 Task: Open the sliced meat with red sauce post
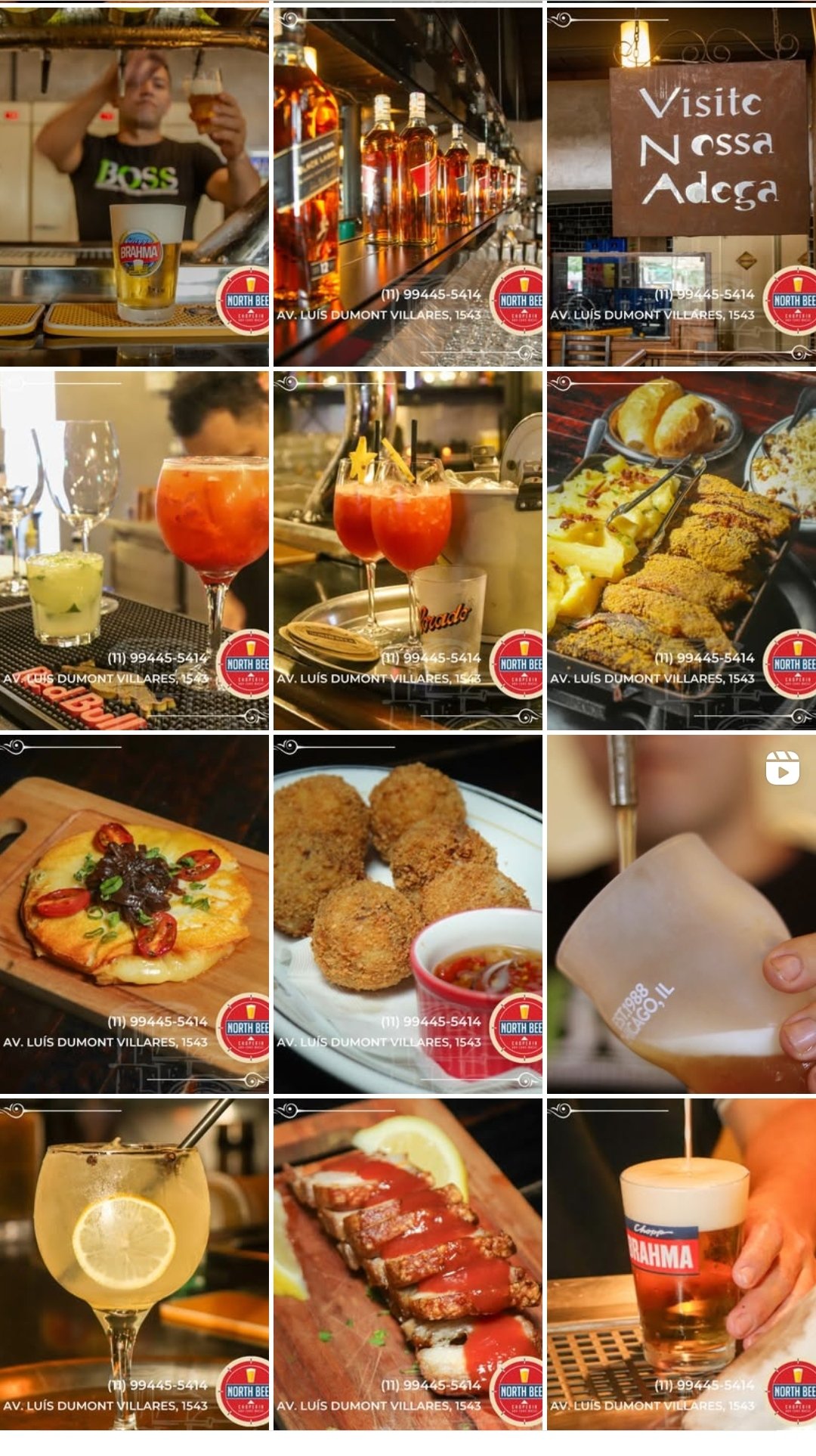pos(407,1262)
